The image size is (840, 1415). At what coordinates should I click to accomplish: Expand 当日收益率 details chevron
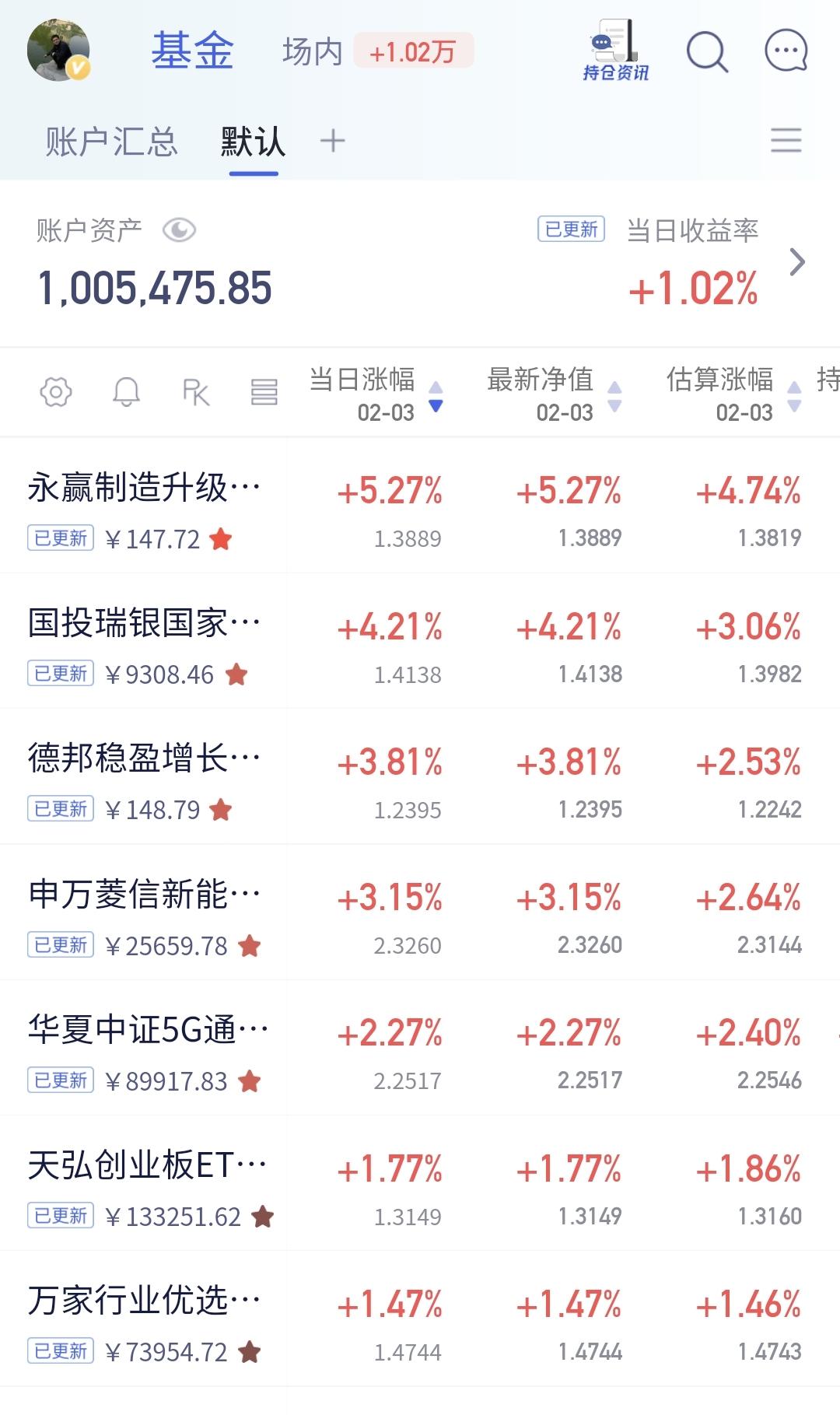(x=796, y=262)
